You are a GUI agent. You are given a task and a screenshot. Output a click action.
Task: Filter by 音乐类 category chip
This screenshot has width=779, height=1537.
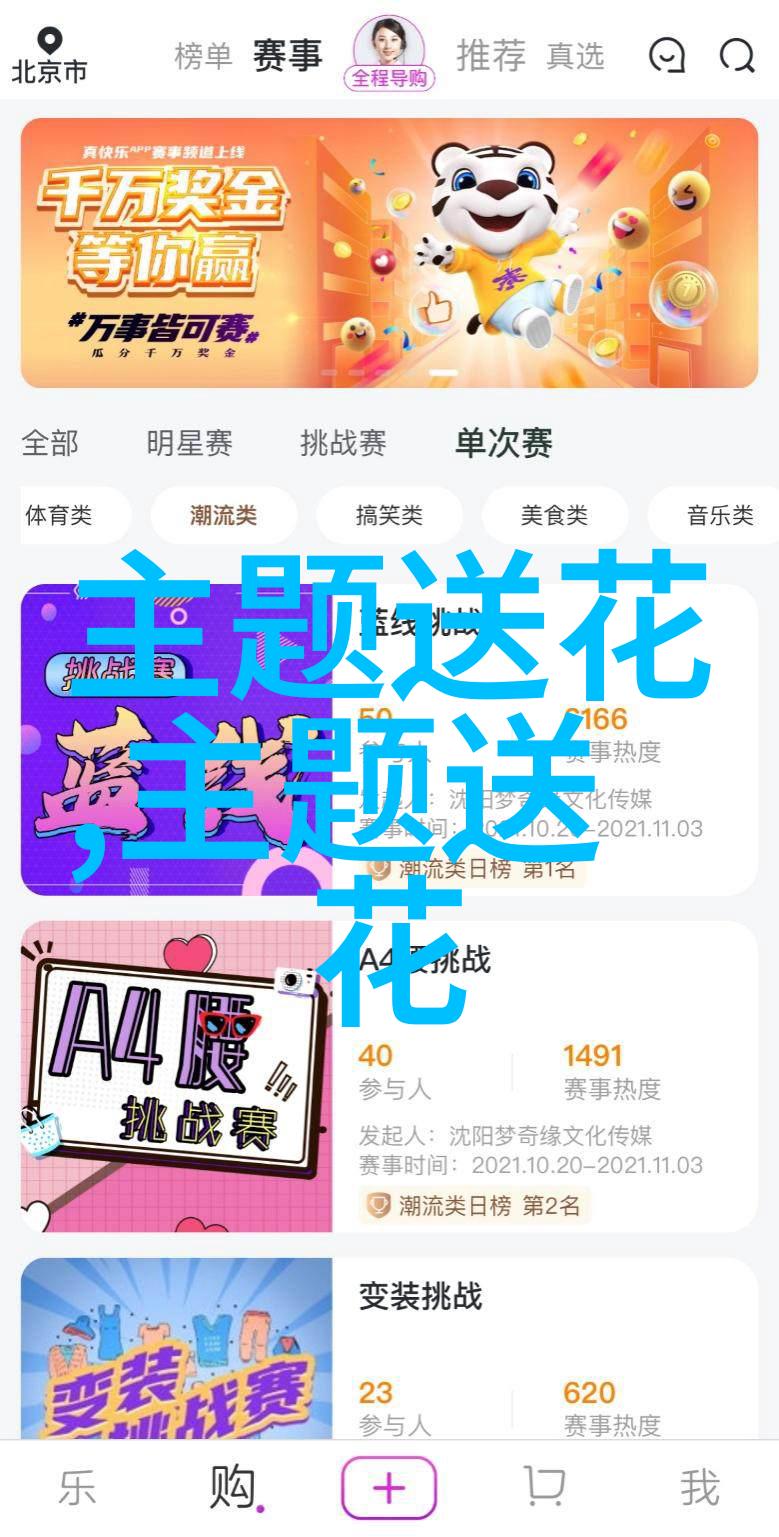click(x=719, y=516)
